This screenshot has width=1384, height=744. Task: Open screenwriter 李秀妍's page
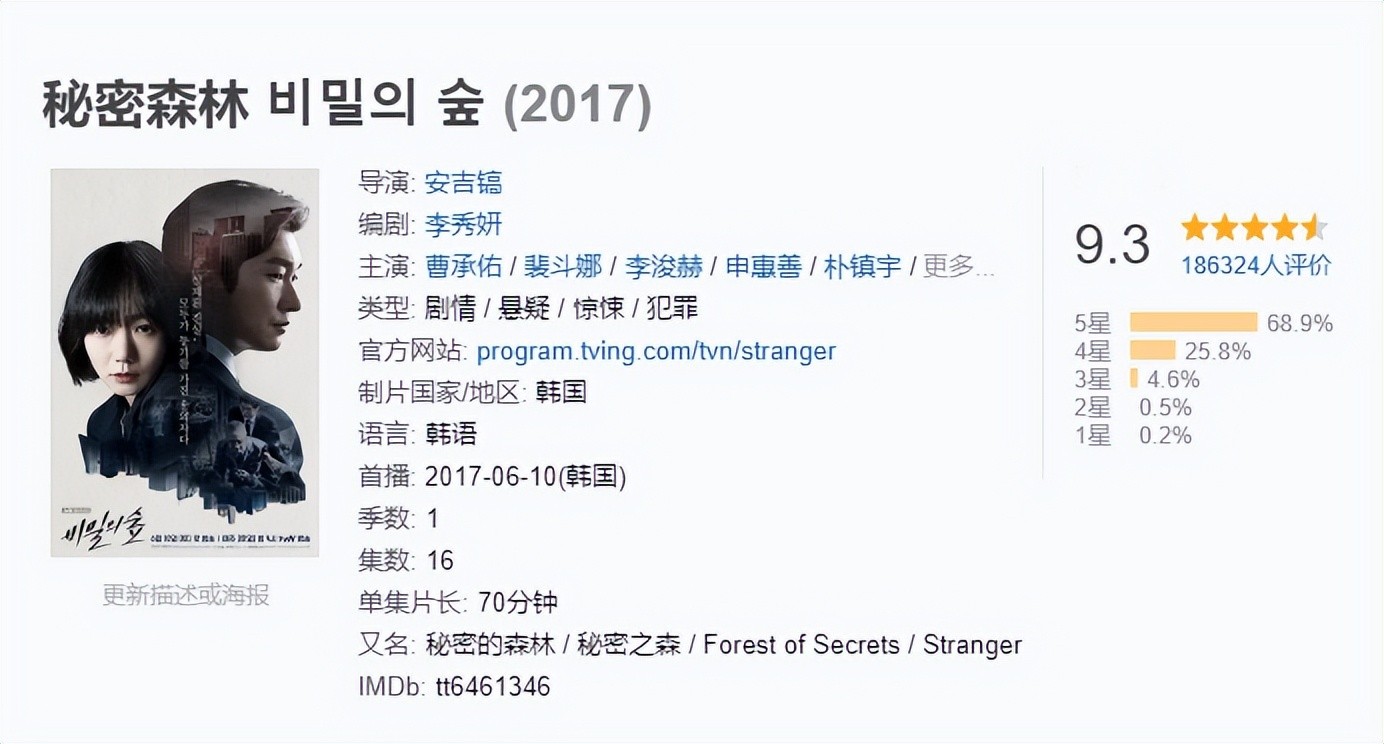(463, 225)
